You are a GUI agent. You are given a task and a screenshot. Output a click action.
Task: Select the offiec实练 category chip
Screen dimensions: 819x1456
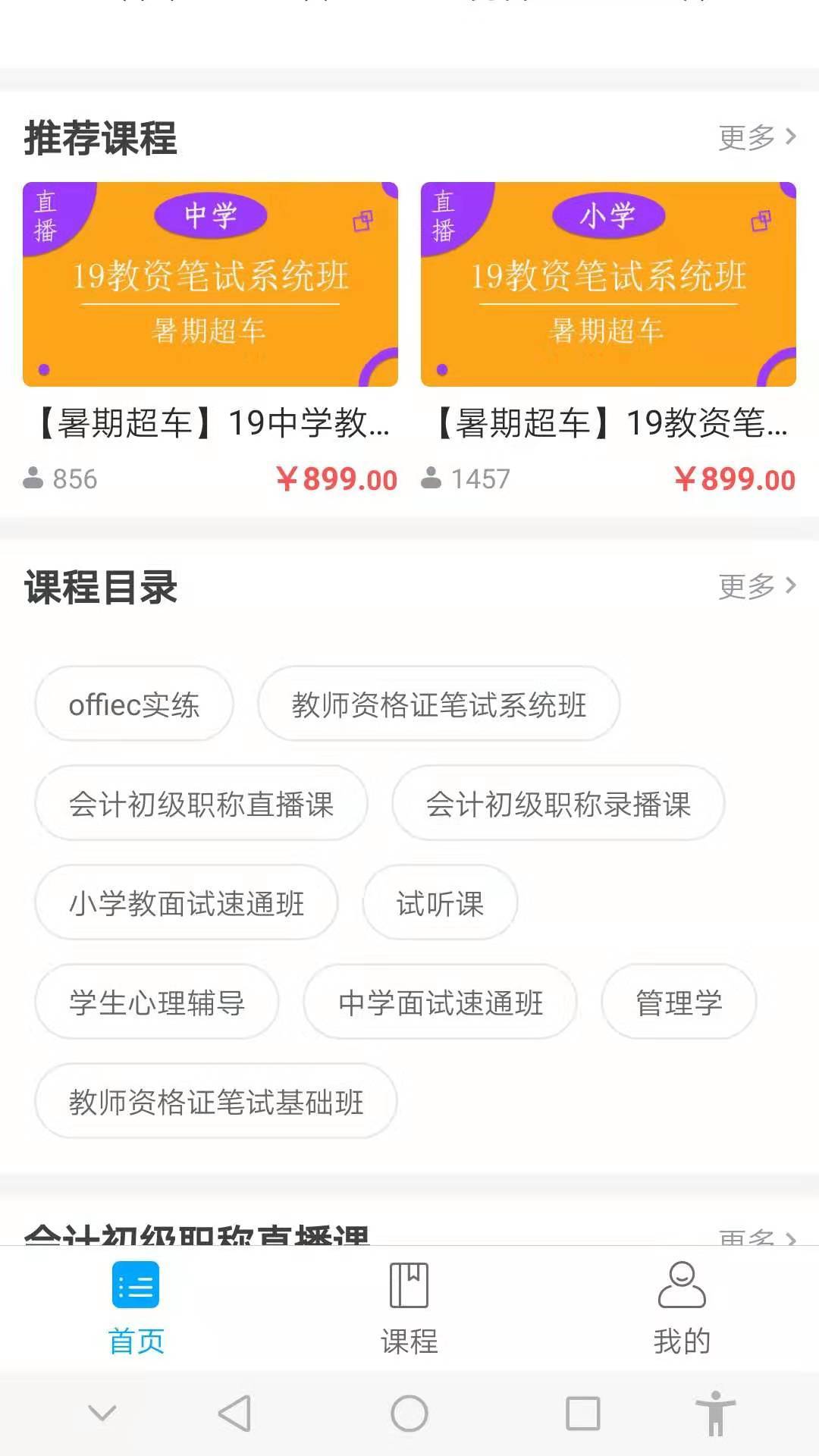pos(134,704)
